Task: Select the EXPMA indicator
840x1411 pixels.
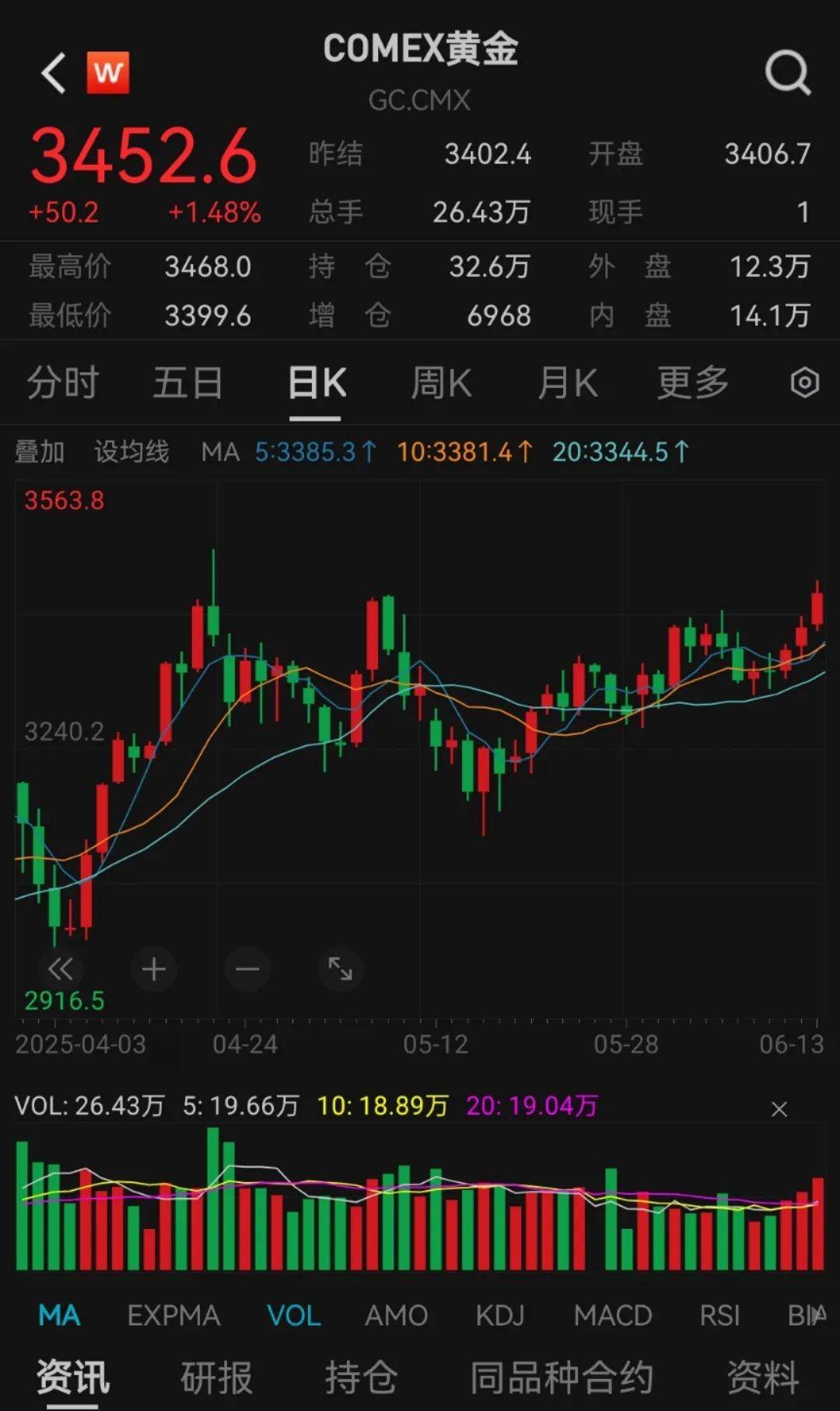Action: pyautogui.click(x=174, y=1315)
